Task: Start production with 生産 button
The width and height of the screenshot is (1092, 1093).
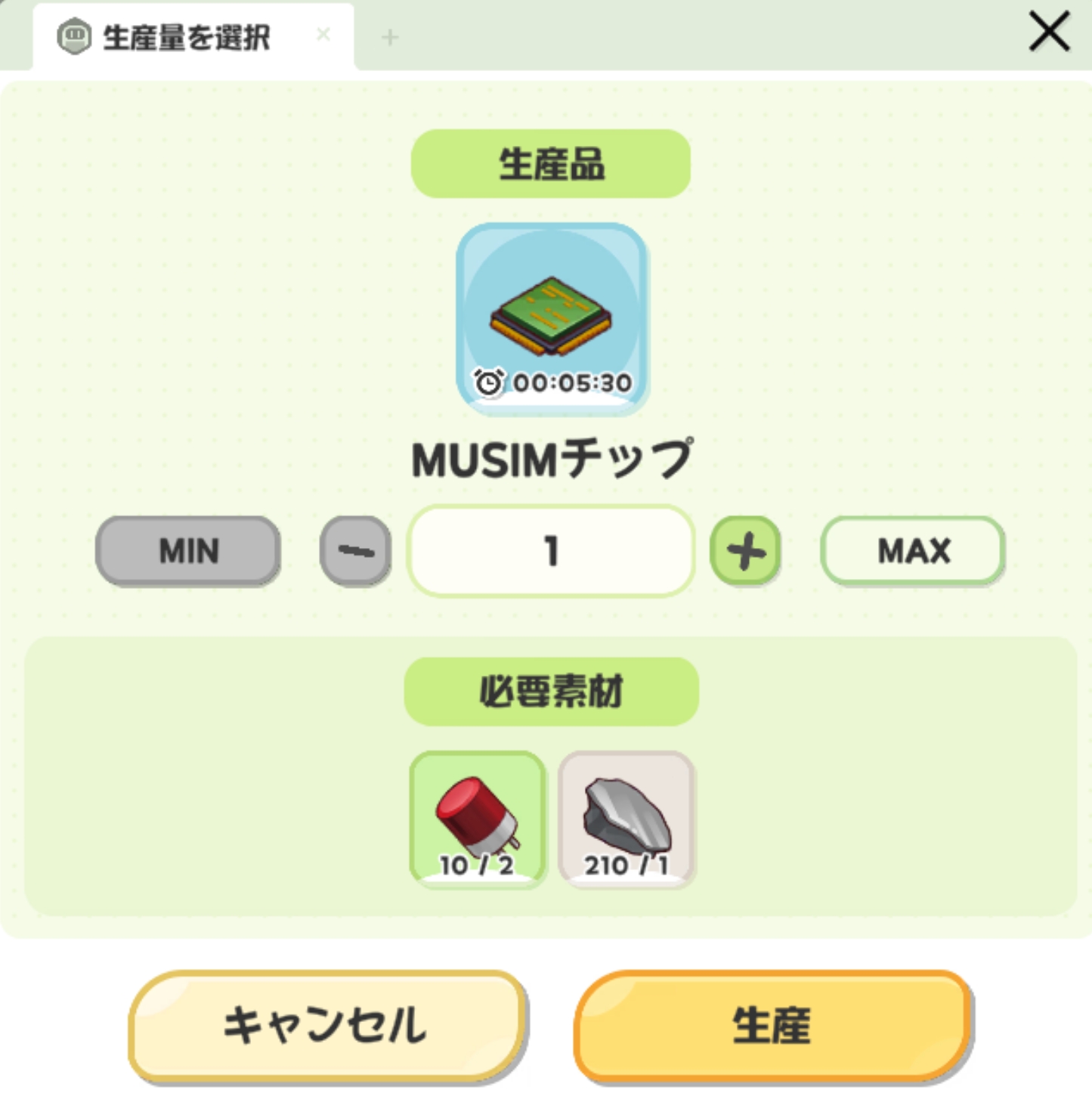Action: 772,1026
